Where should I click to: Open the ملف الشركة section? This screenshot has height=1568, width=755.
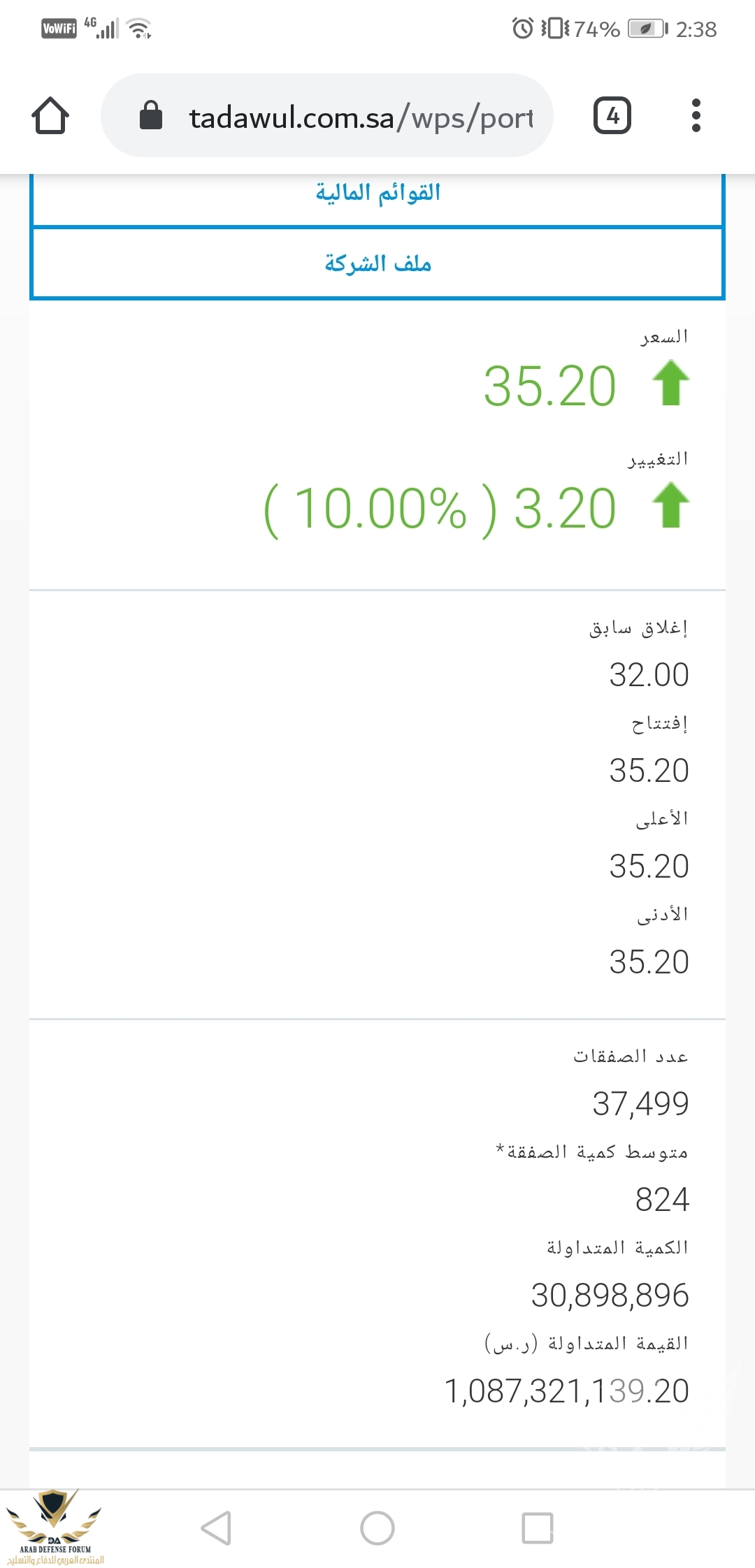(377, 263)
